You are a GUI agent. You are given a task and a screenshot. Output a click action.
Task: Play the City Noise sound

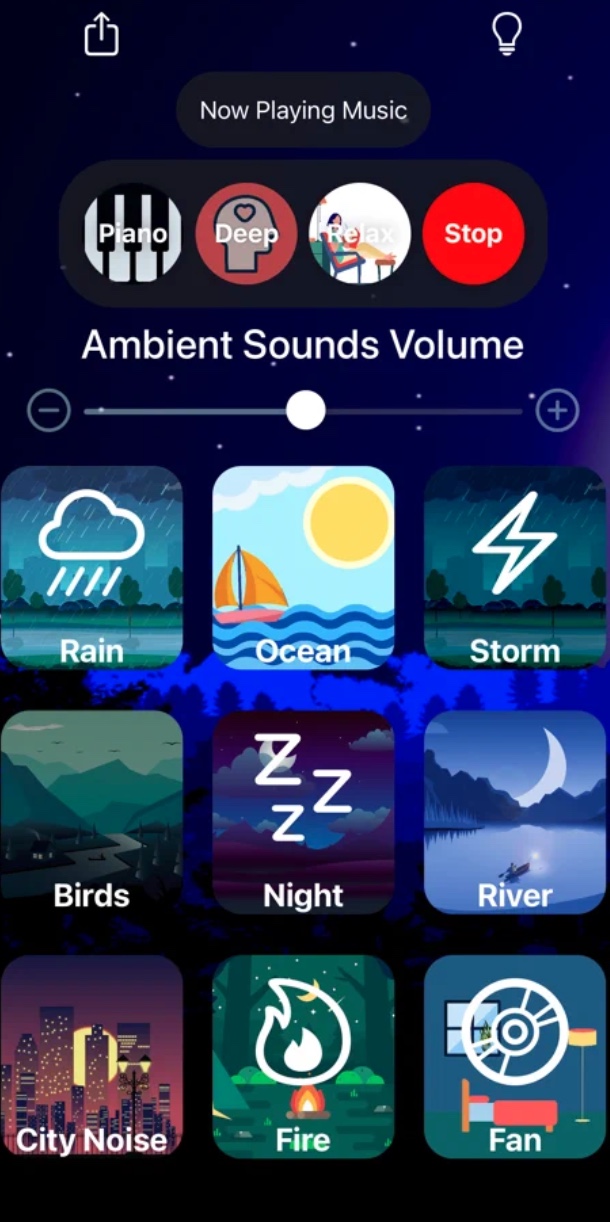pyautogui.click(x=92, y=1056)
